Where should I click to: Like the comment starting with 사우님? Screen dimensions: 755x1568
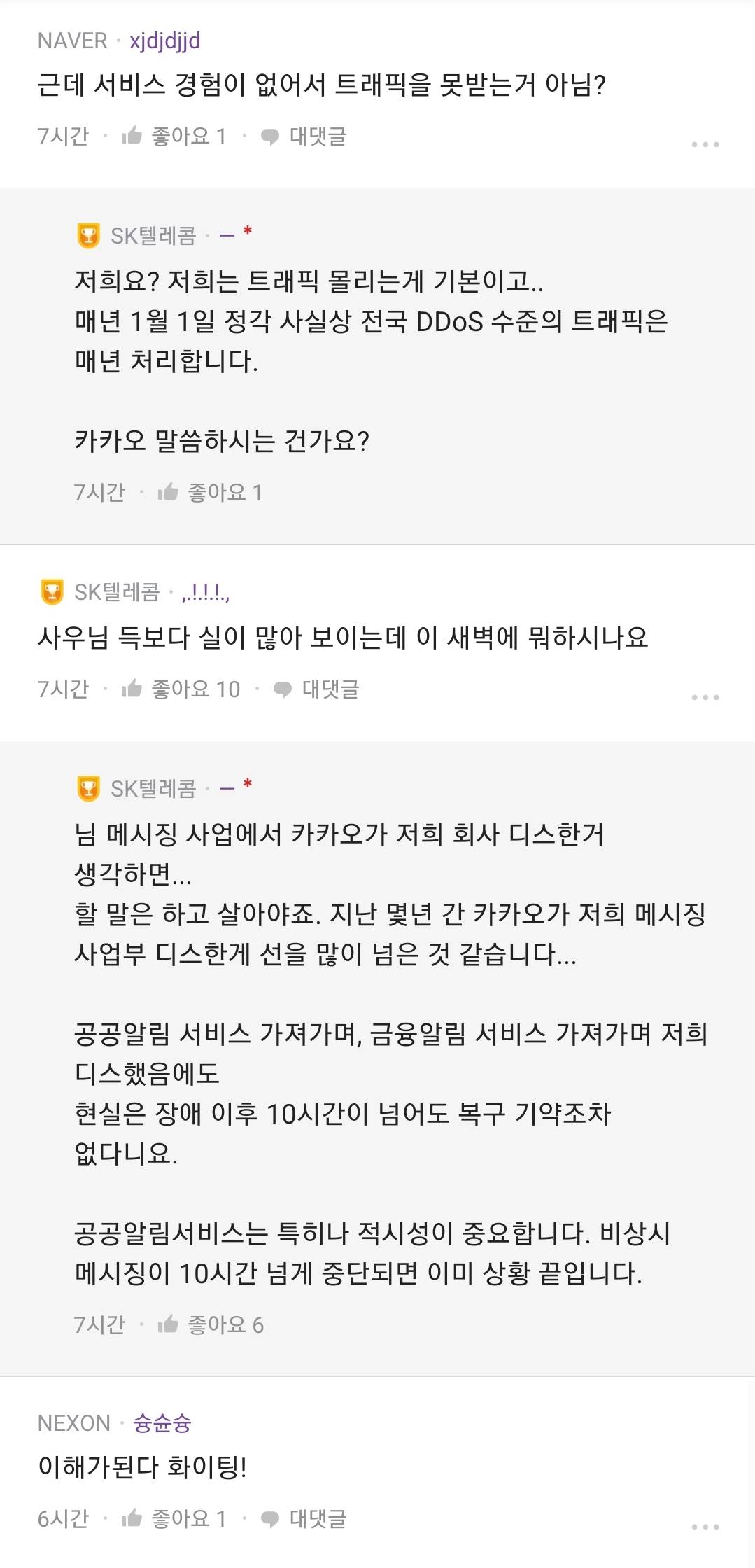[181, 689]
